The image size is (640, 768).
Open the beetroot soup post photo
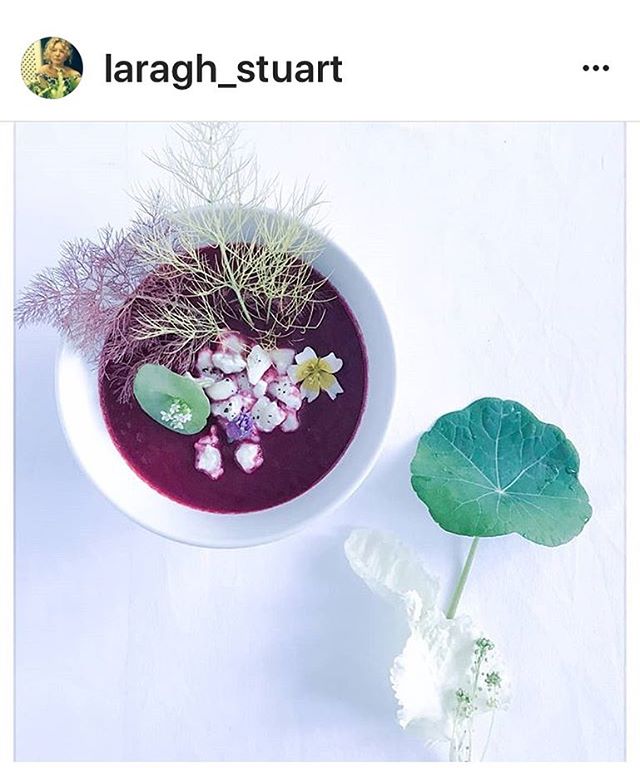[320, 440]
